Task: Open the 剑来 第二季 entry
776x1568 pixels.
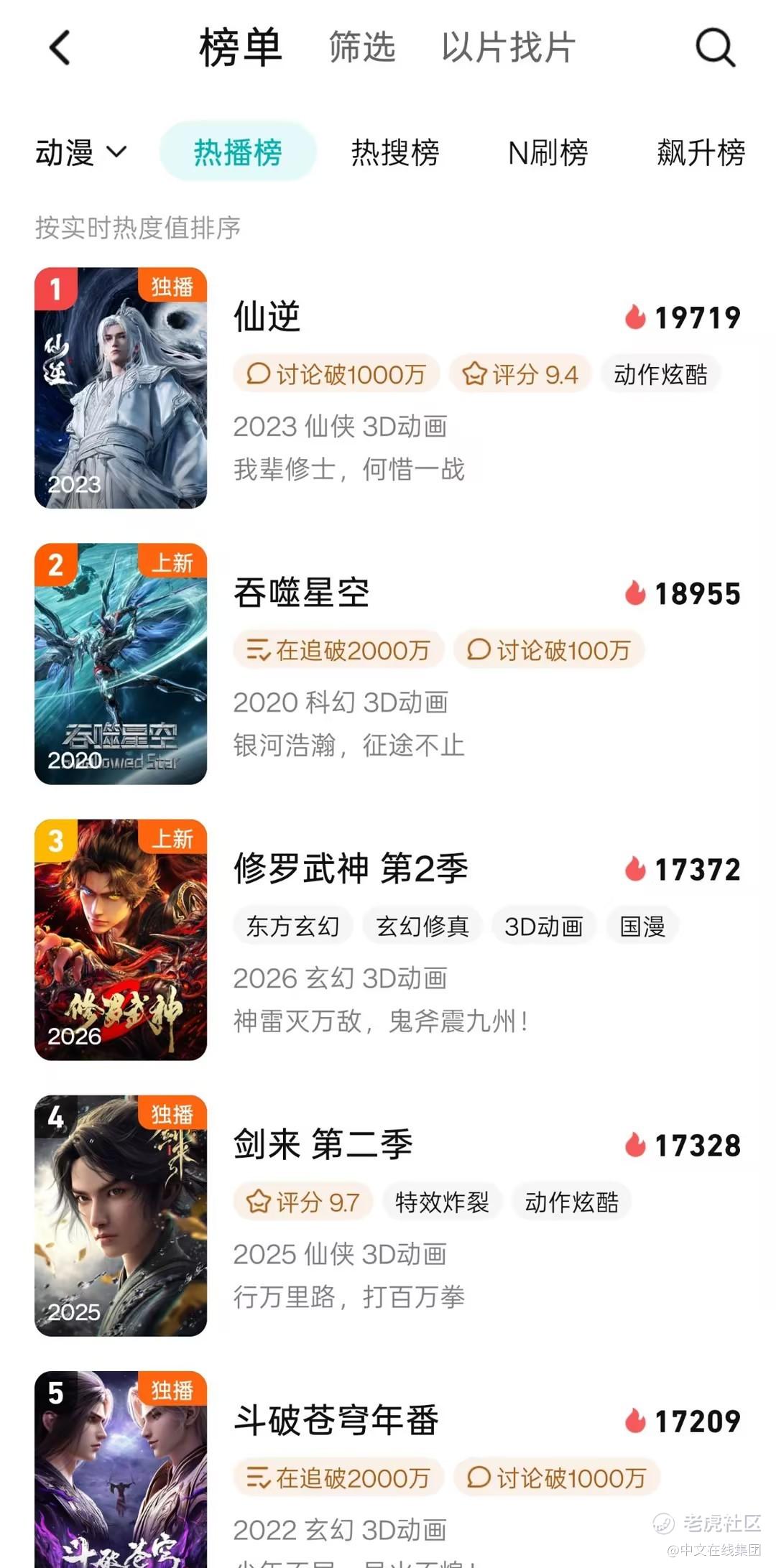Action: point(323,1144)
